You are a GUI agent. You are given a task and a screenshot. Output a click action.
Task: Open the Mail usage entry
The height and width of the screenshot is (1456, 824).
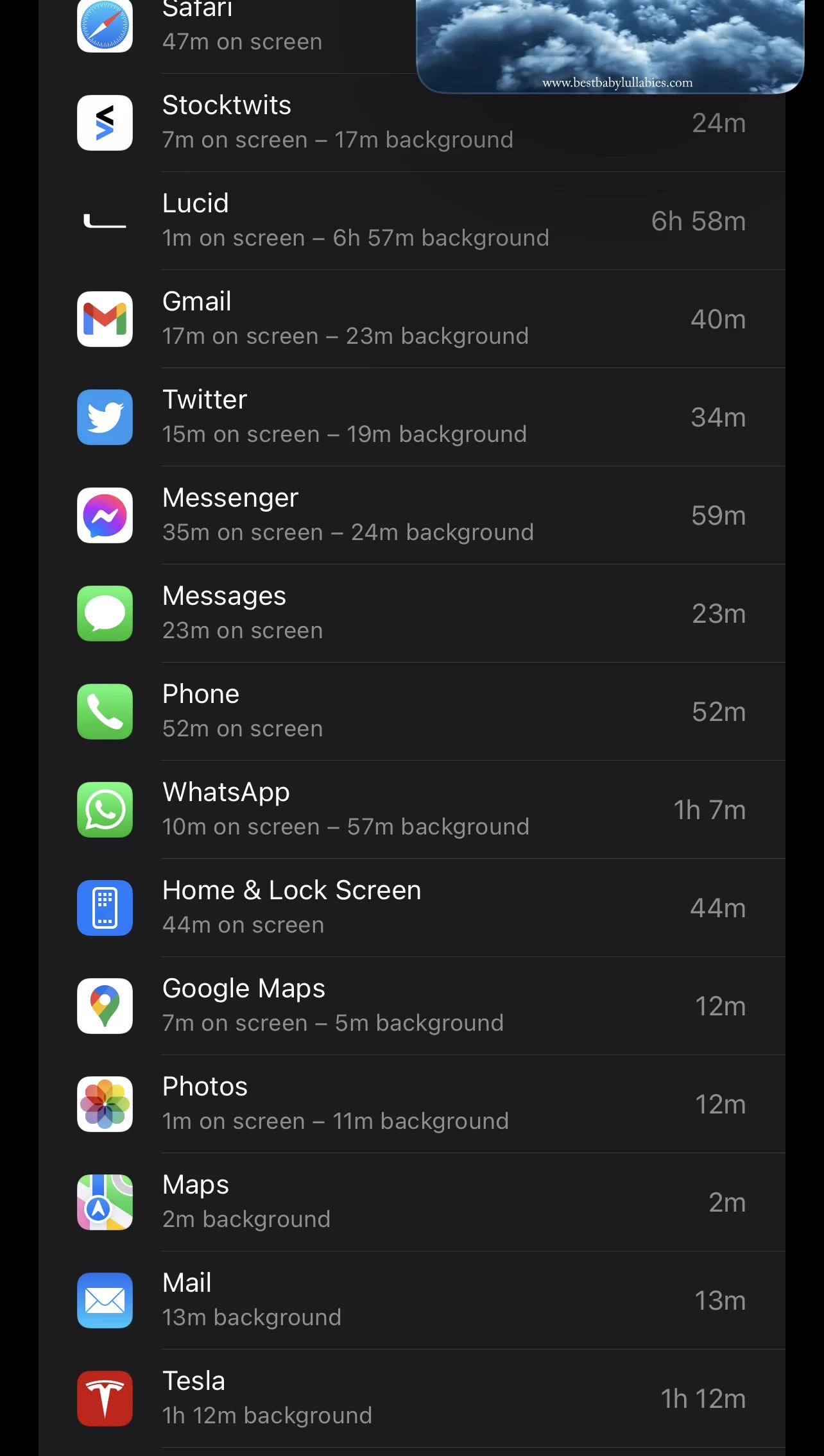(x=412, y=1300)
